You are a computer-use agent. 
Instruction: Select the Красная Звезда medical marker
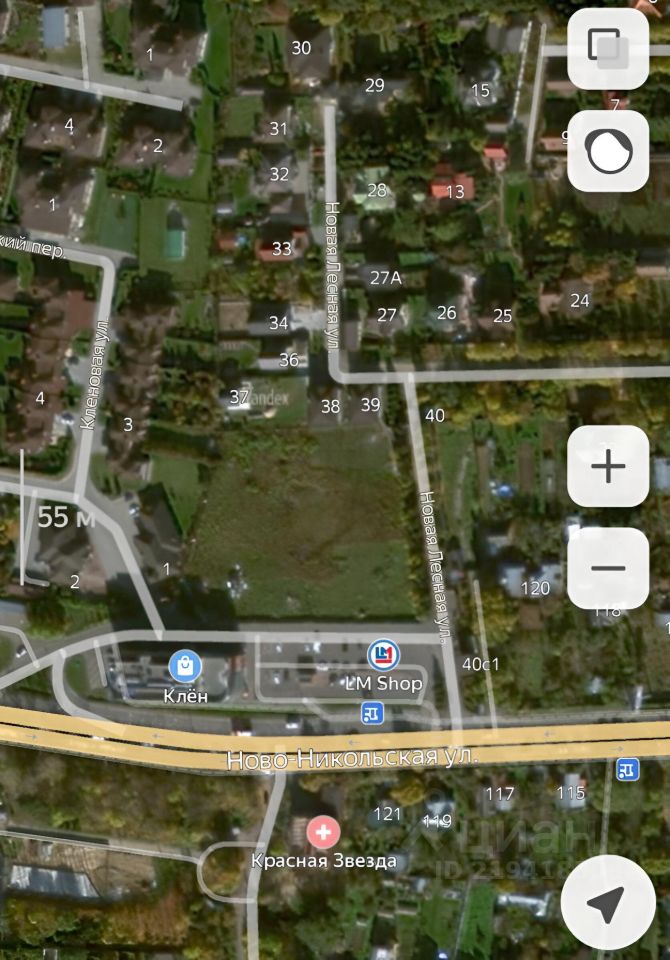(x=322, y=831)
